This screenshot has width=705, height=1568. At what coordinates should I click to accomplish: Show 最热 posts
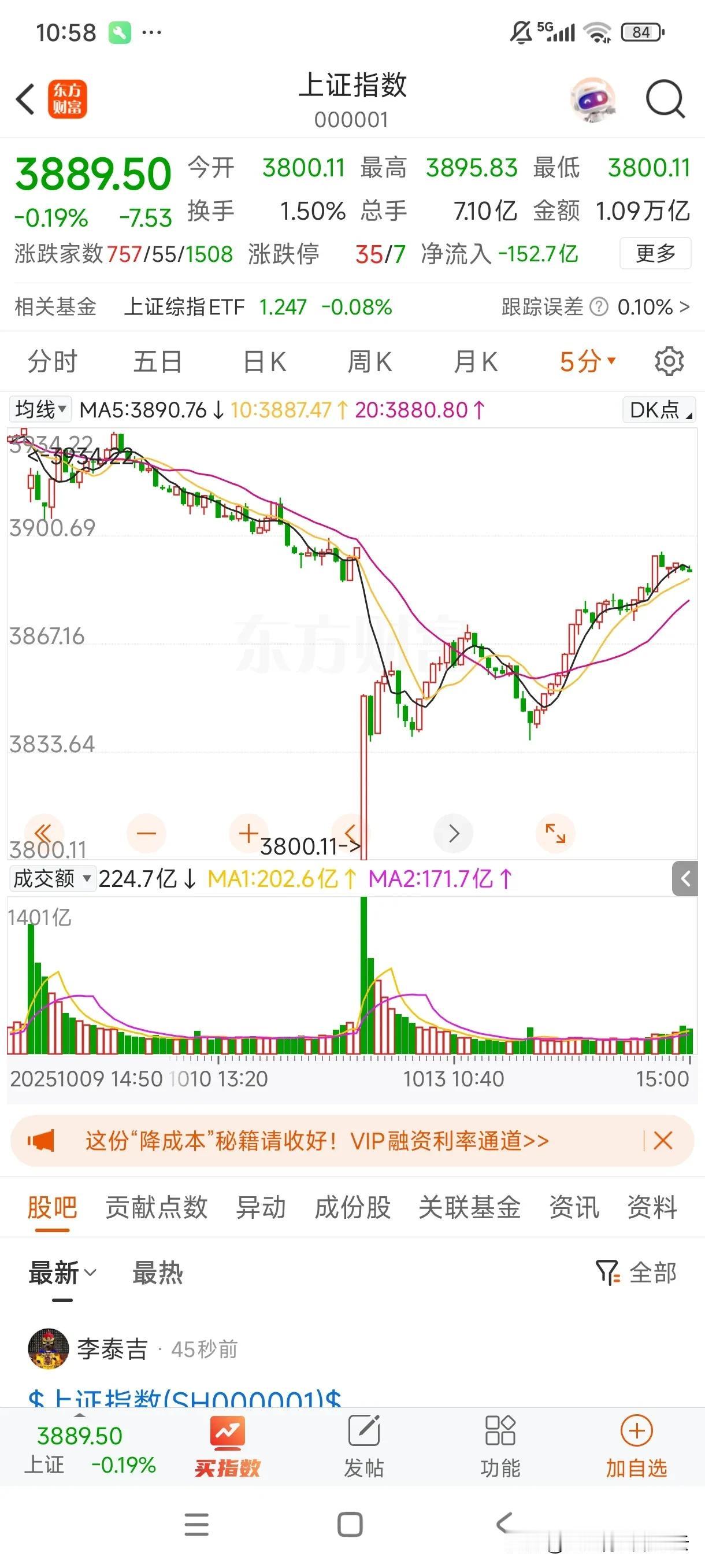coord(158,1273)
